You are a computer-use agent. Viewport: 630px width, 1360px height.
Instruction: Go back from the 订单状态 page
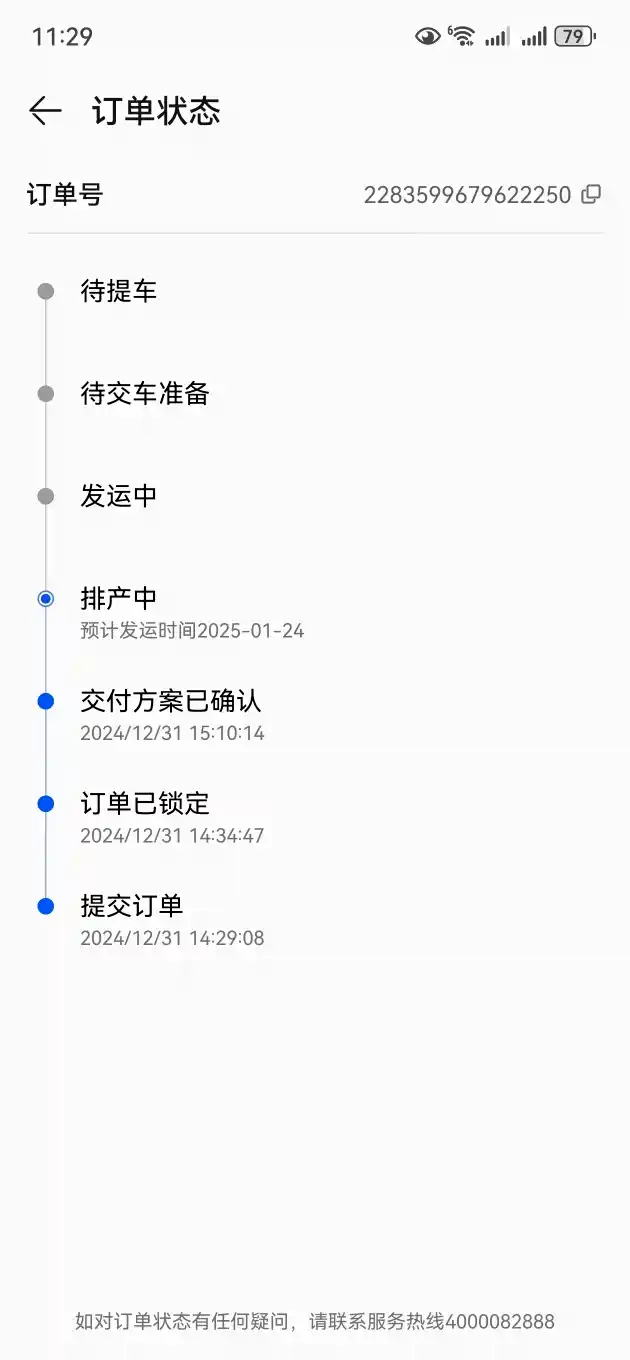[45, 111]
